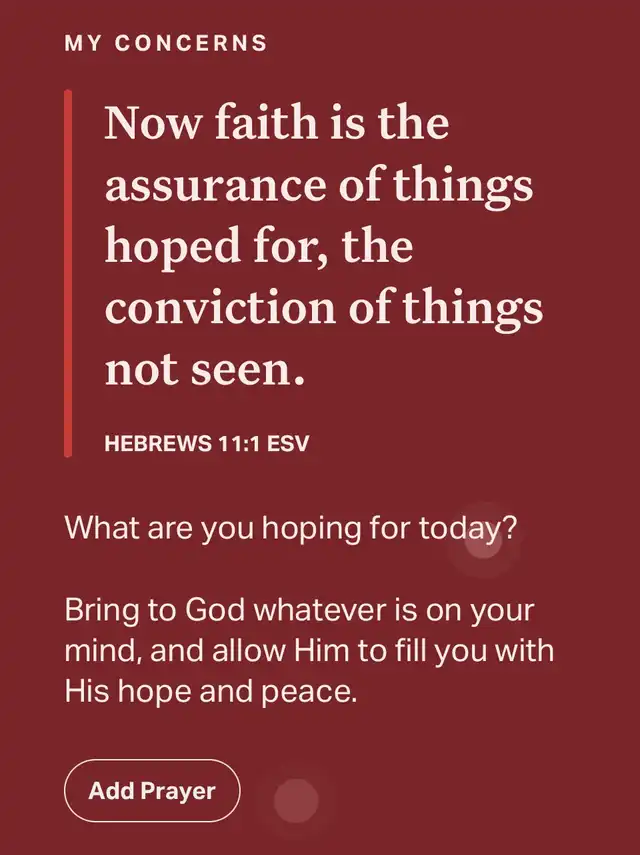Tap the Add Prayer button
The width and height of the screenshot is (640, 855).
pyautogui.click(x=152, y=791)
